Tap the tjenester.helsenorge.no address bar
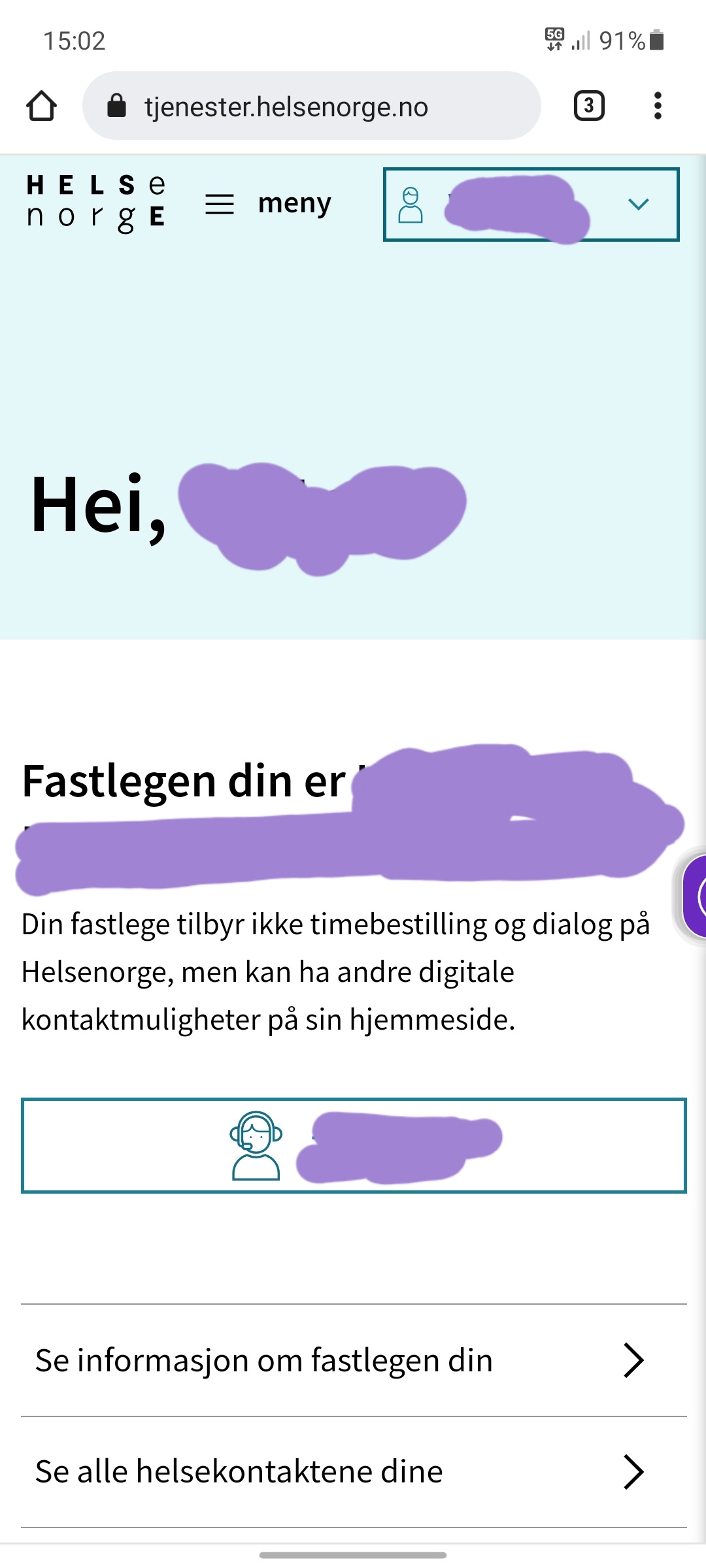This screenshot has width=706, height=1568. [x=311, y=106]
